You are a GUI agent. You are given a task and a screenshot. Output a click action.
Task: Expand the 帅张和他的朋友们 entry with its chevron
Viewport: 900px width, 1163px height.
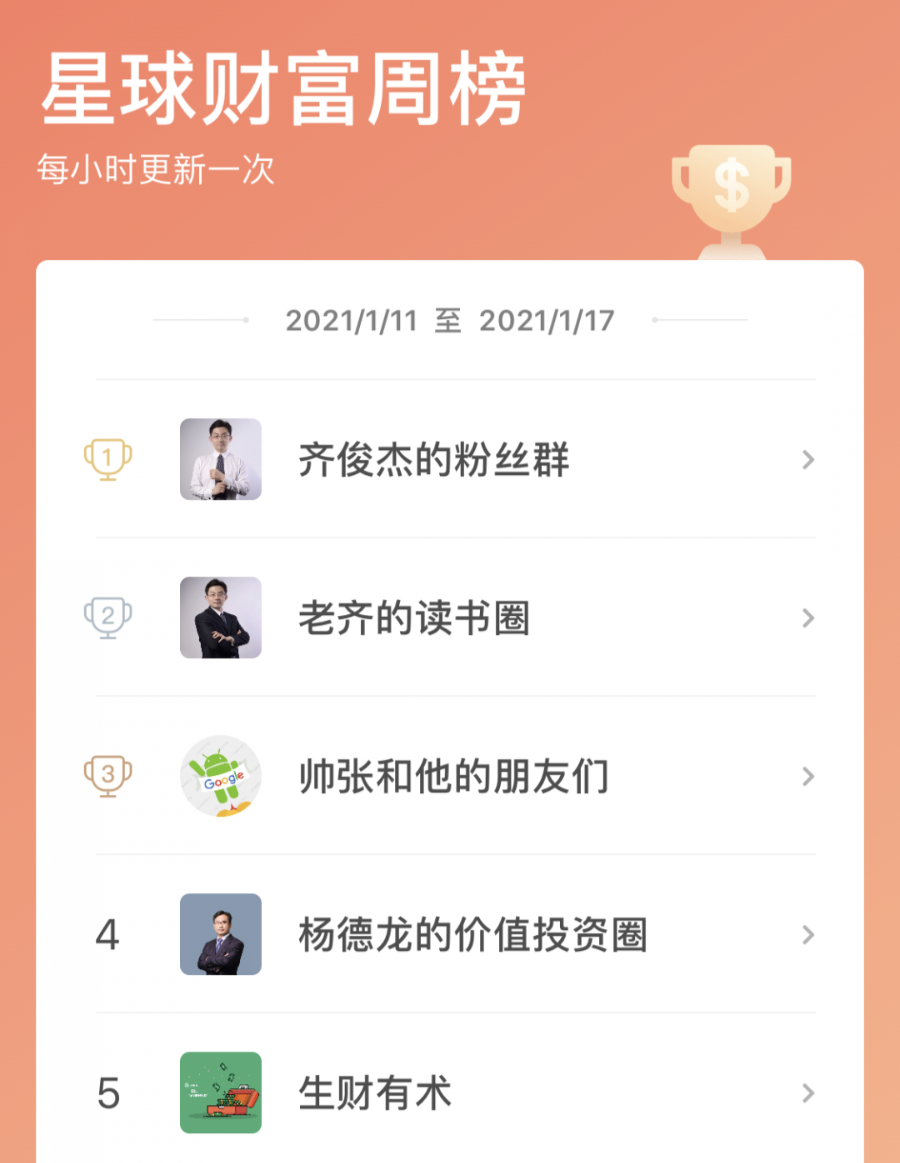(807, 776)
